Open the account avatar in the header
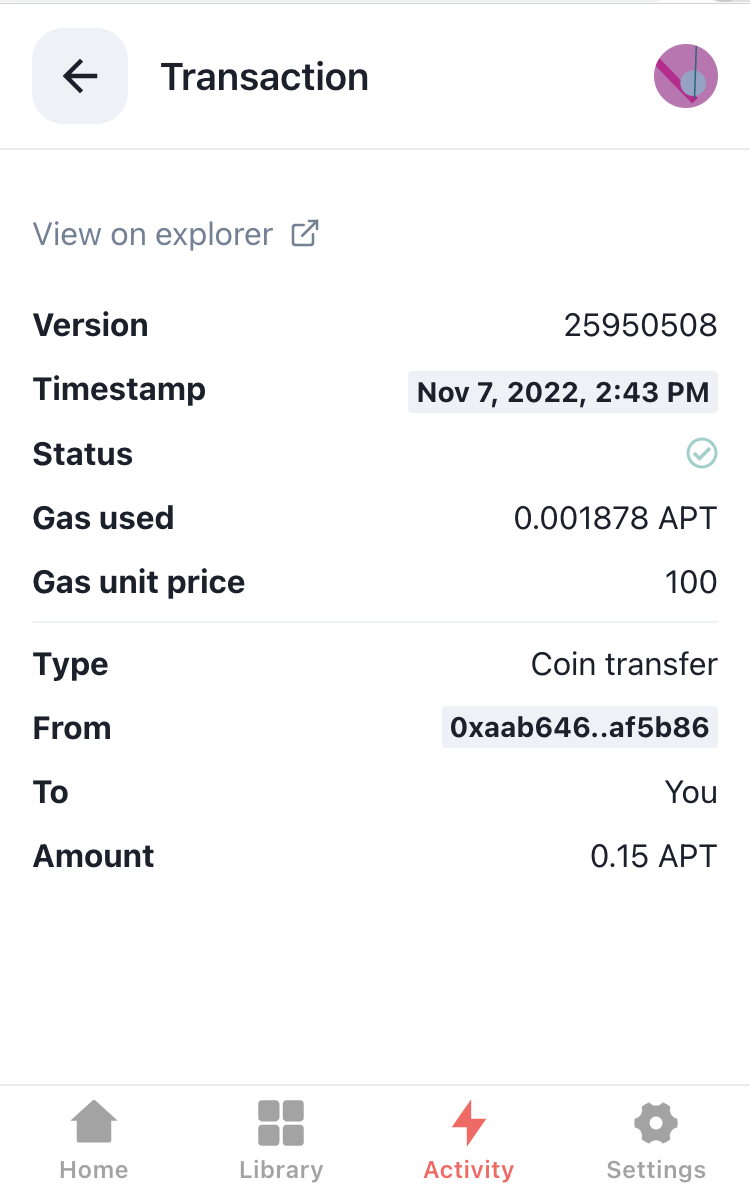The width and height of the screenshot is (750, 1204). [686, 76]
